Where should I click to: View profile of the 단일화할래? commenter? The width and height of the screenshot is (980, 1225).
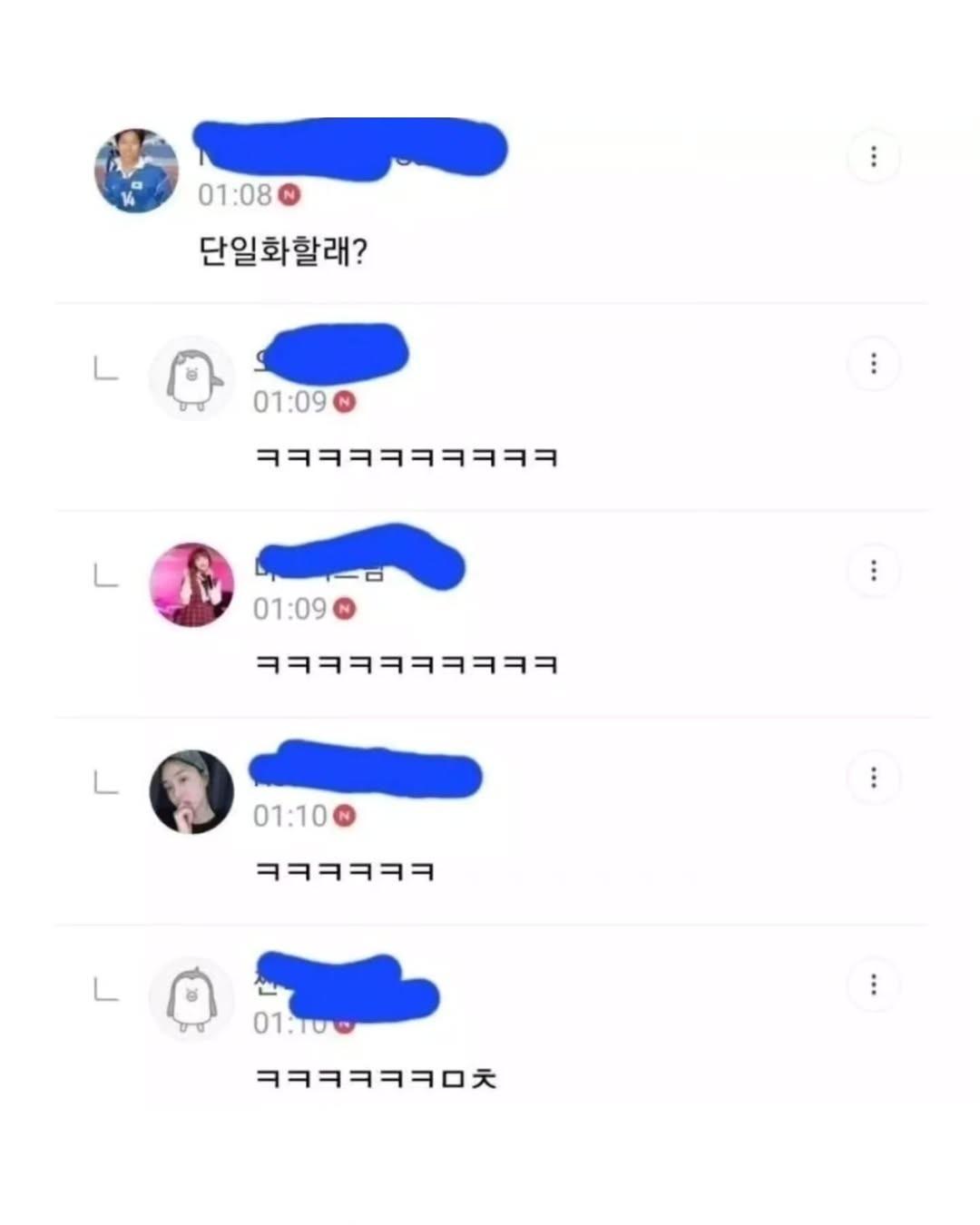[x=137, y=171]
